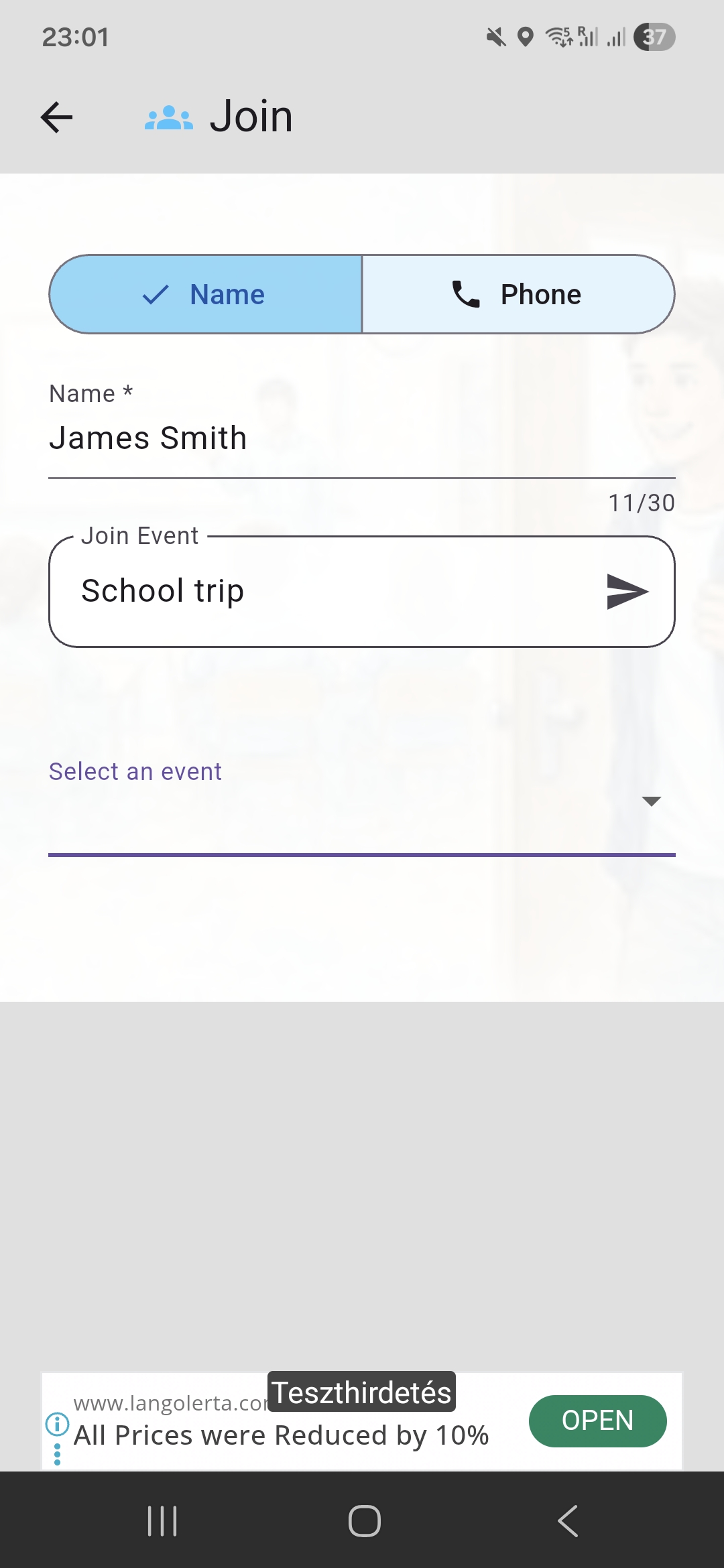Click the checkmark icon on the Name tab
The image size is (724, 1568).
tap(155, 293)
